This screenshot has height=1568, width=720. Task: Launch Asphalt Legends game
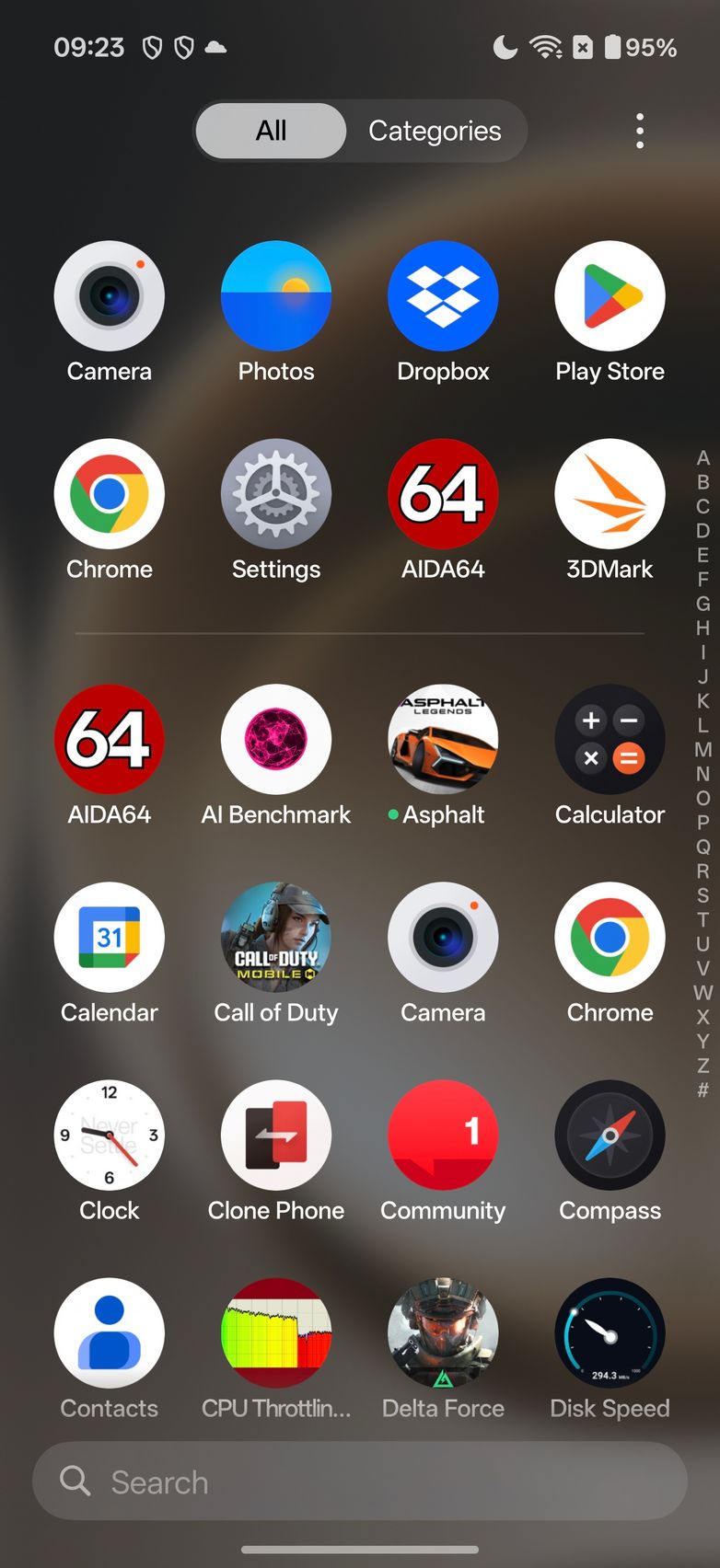pos(443,740)
